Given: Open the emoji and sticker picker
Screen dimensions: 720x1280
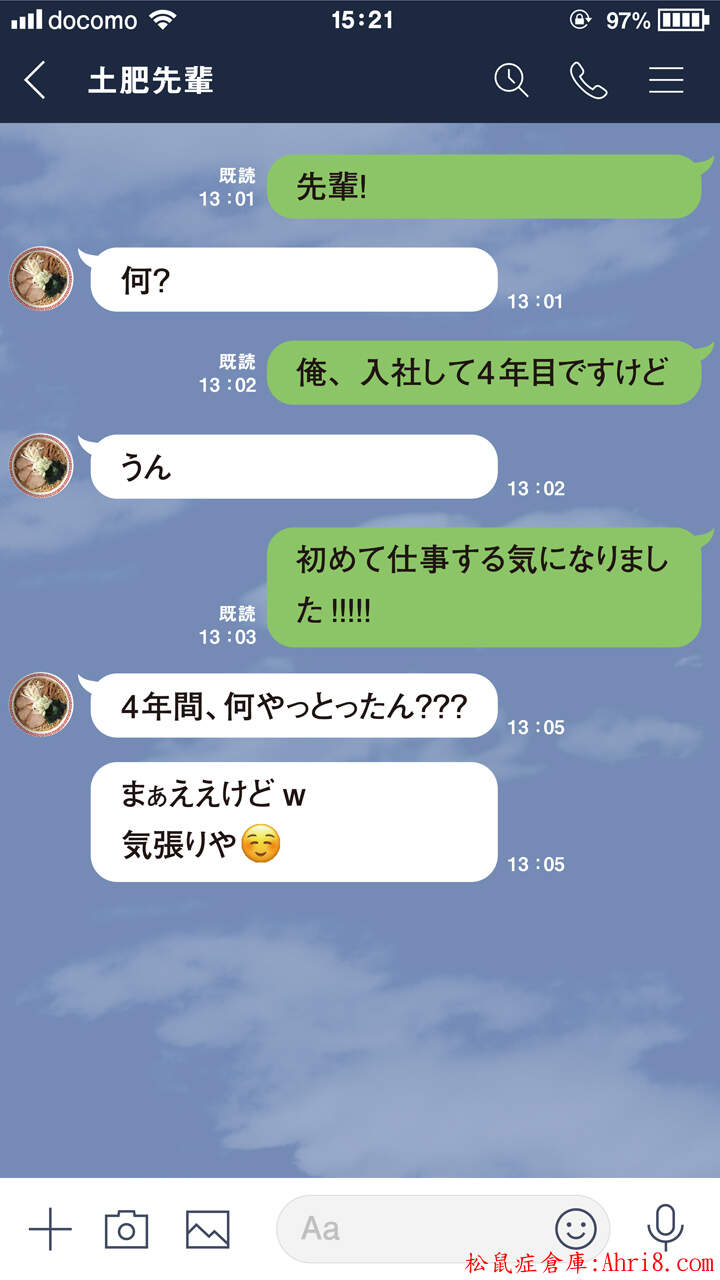Looking at the screenshot, I should click(575, 1229).
